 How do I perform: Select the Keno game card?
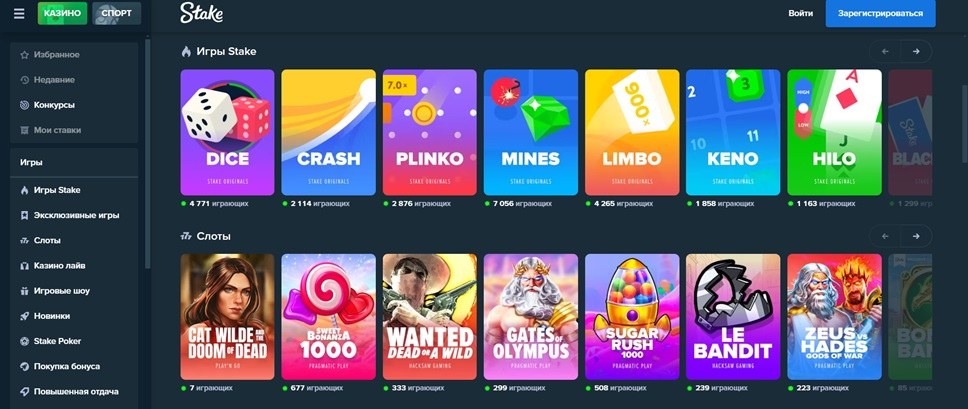tap(732, 132)
